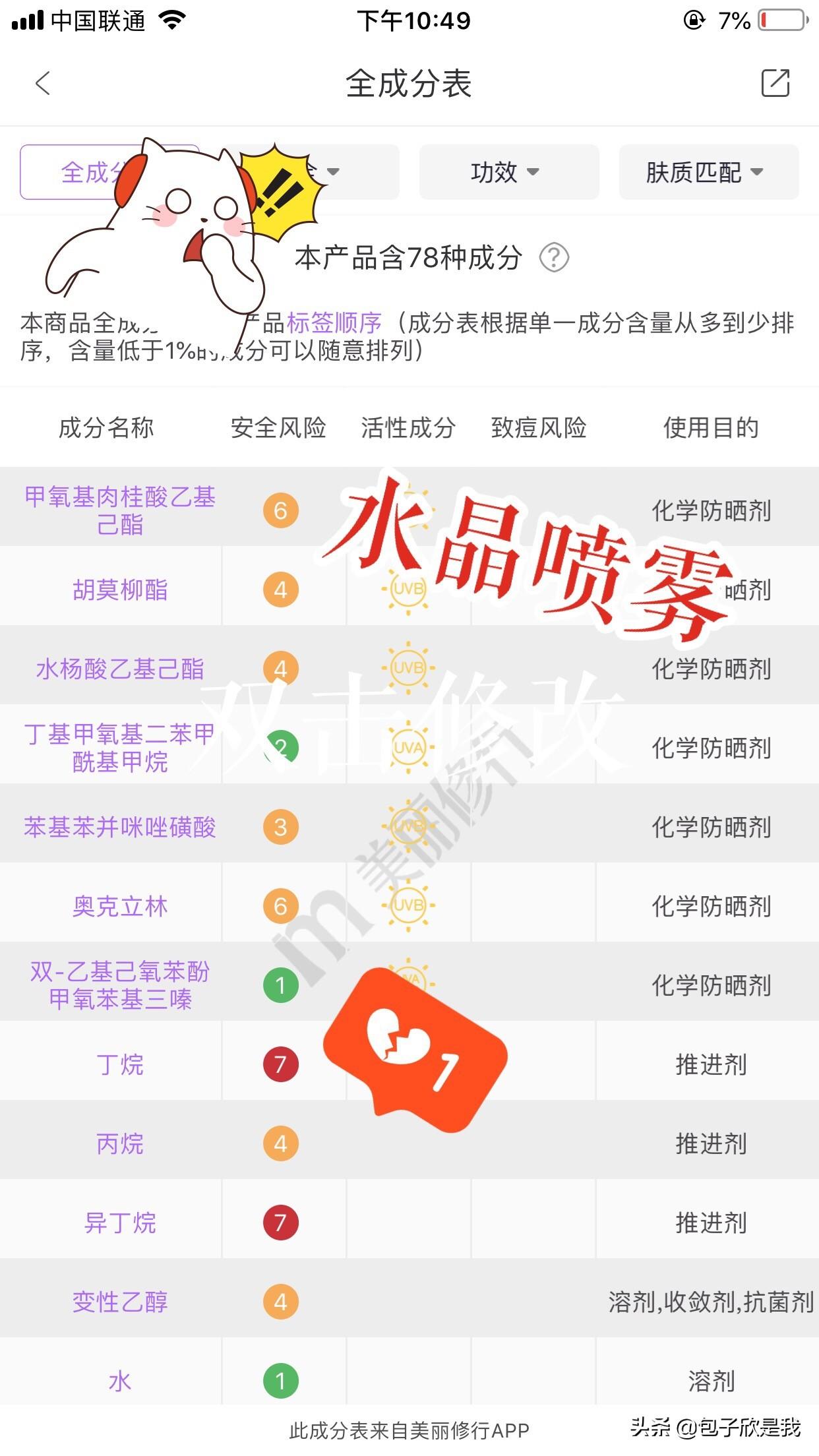The height and width of the screenshot is (1456, 819).
Task: View details for 丁基甲氧基二苯甲酰基甲烷
Action: point(120,748)
